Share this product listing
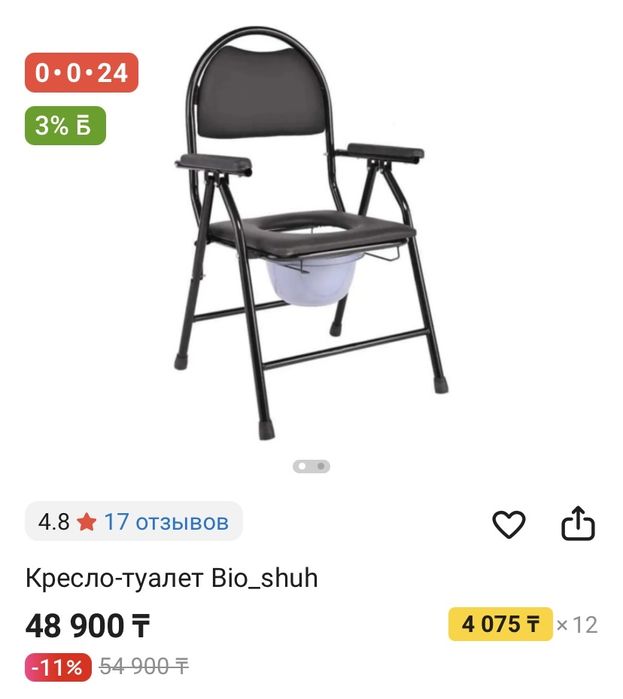This screenshot has width=623, height=699. point(578,524)
